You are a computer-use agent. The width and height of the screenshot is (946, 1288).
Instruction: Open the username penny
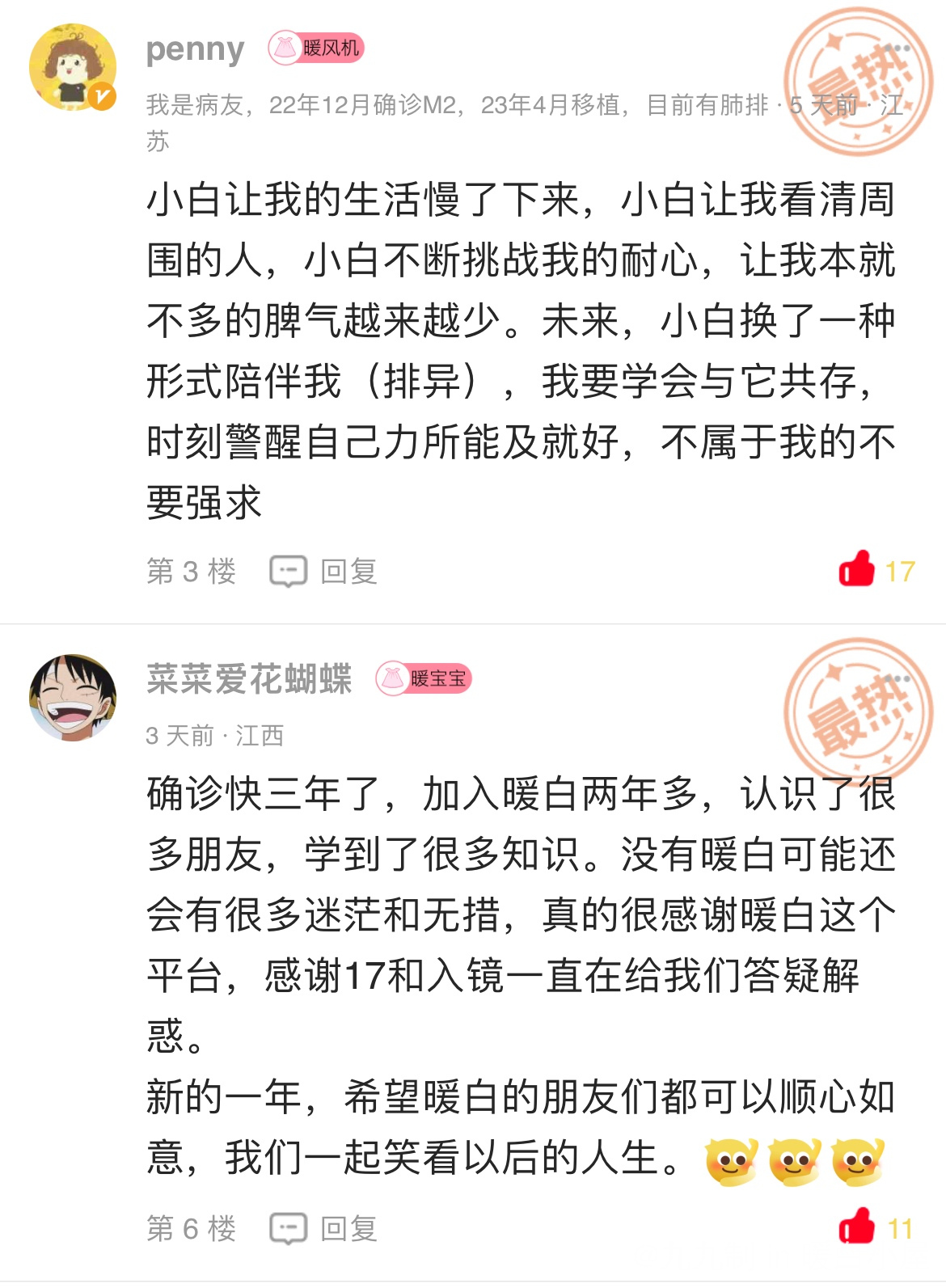point(195,50)
